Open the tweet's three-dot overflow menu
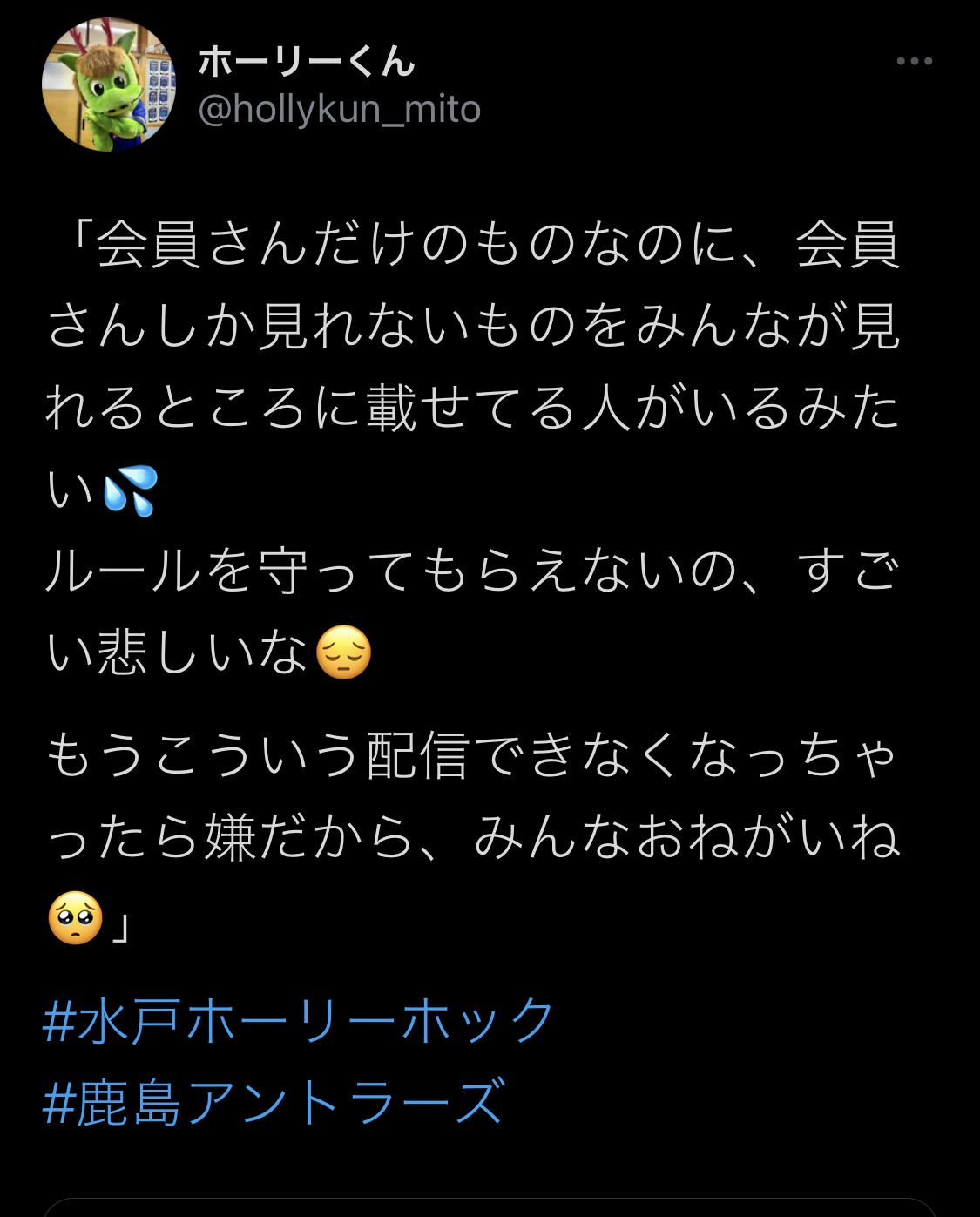Screen dimensions: 980x1217 [914, 61]
